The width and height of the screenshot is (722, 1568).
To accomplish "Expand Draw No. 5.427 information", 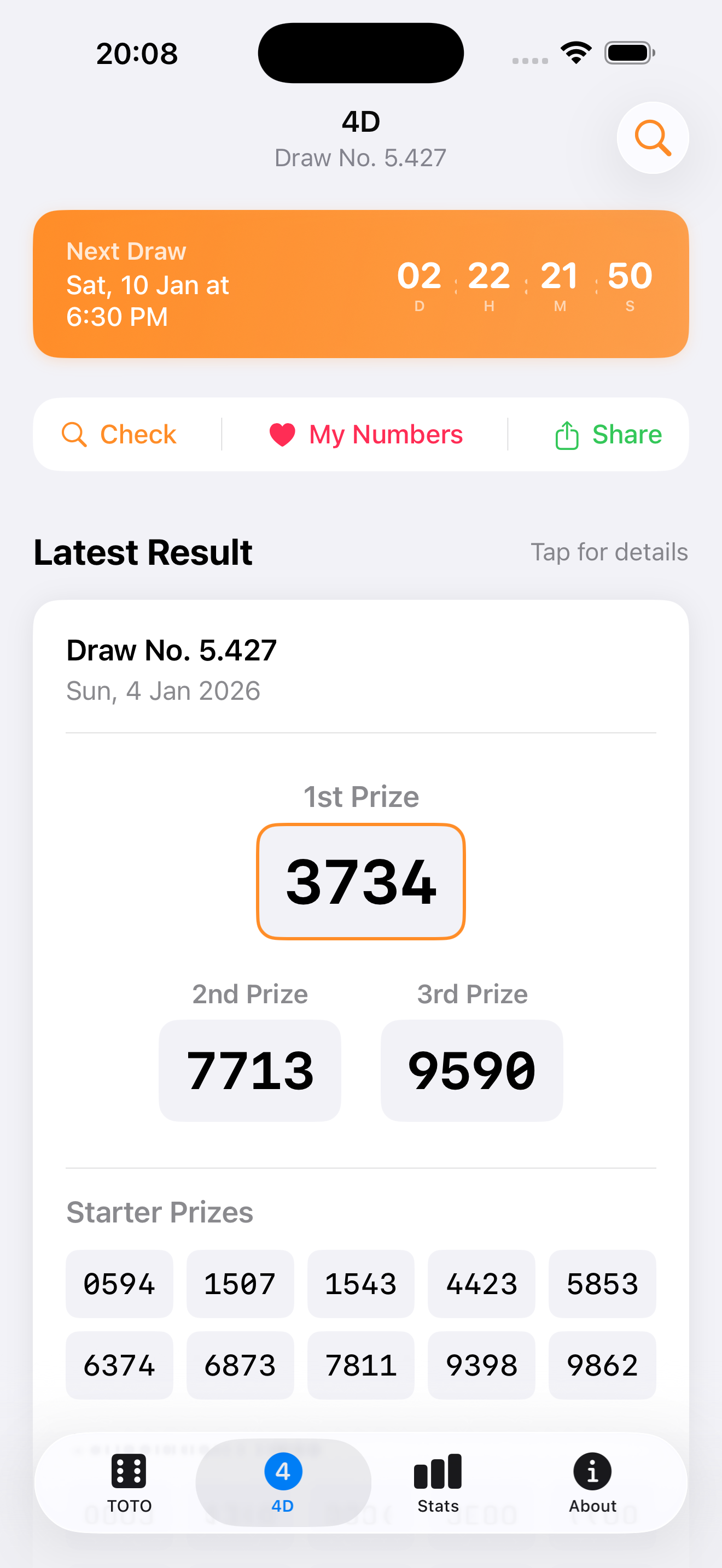I will coord(172,650).
